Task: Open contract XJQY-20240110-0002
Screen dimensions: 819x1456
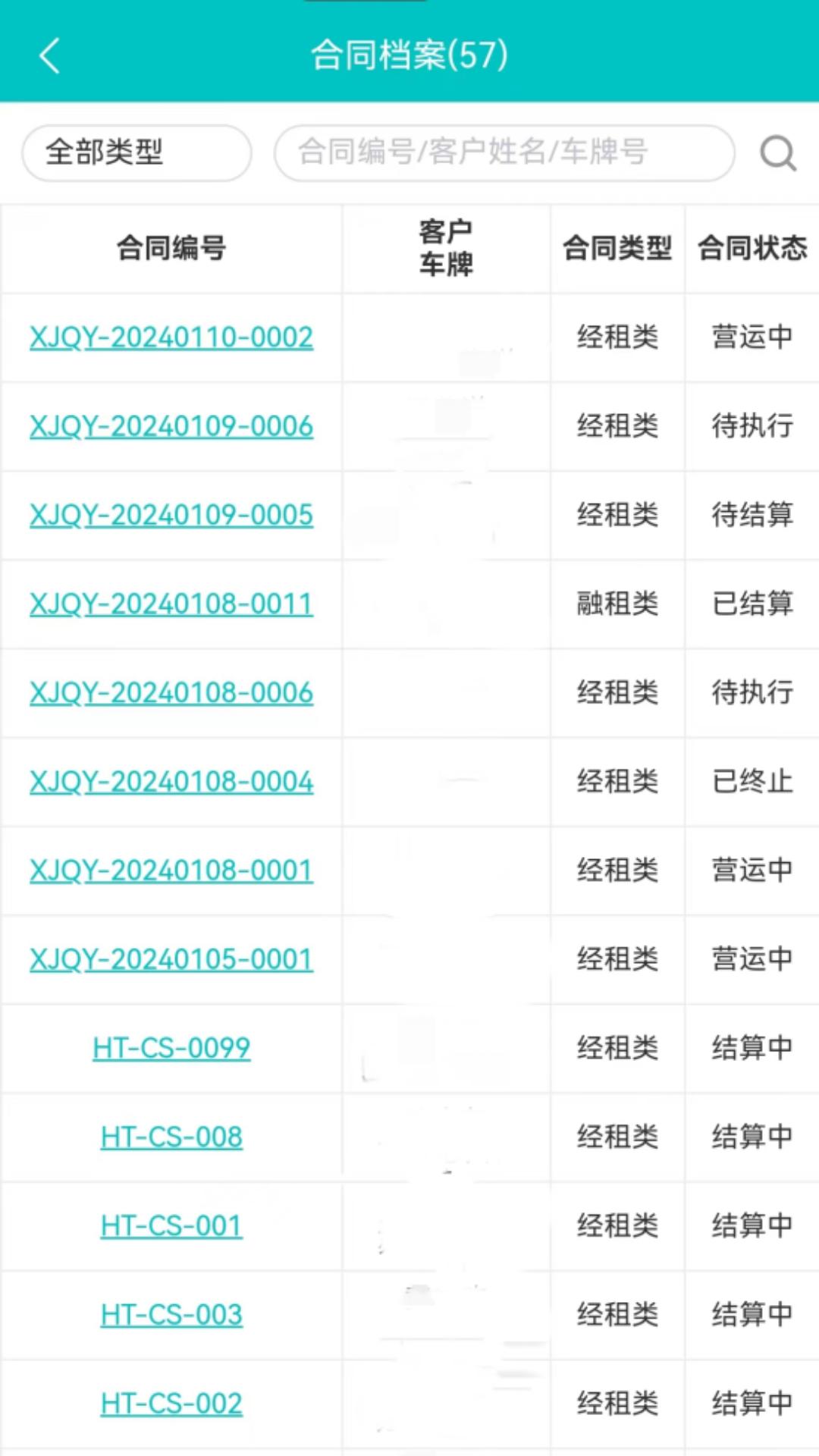Action: (x=171, y=337)
